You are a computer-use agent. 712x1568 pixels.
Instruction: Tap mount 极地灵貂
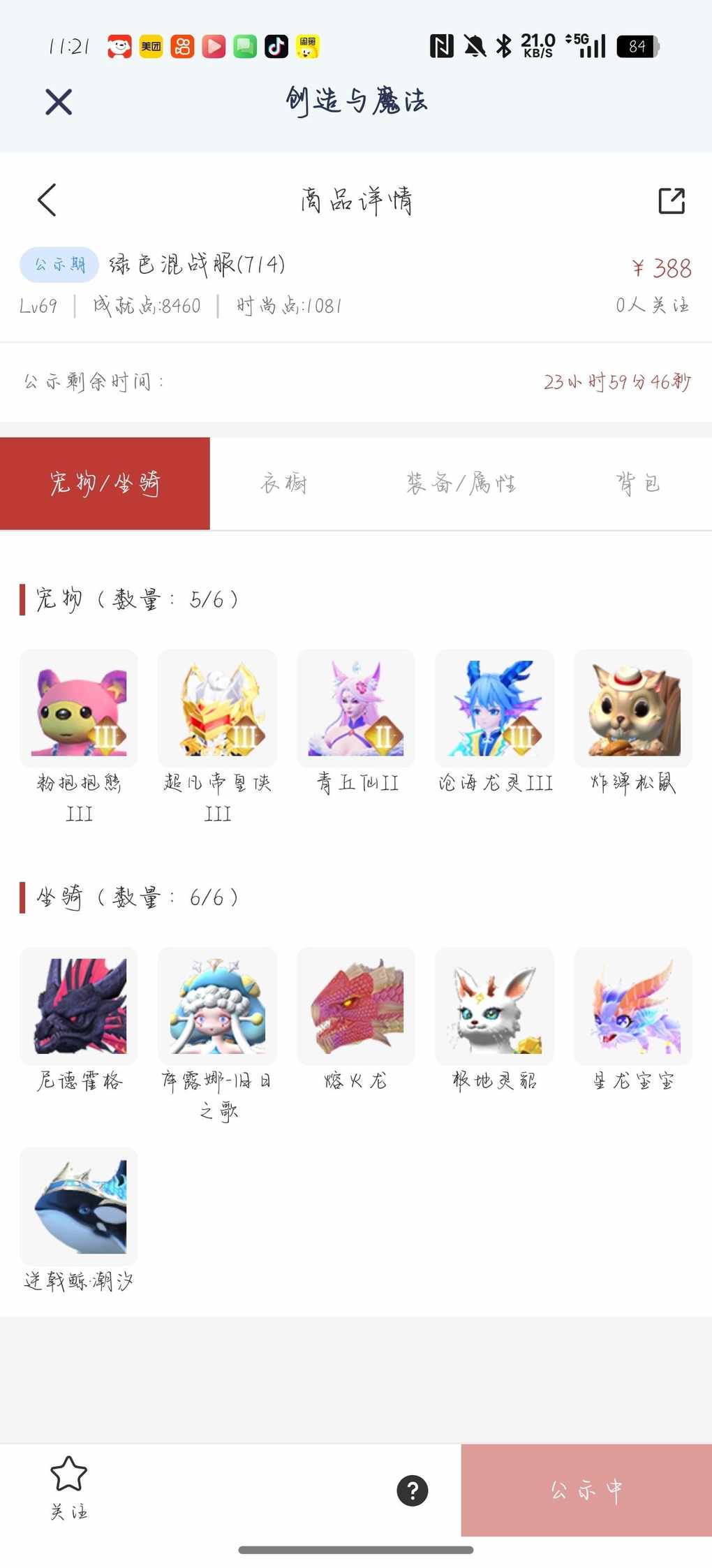coord(494,1006)
